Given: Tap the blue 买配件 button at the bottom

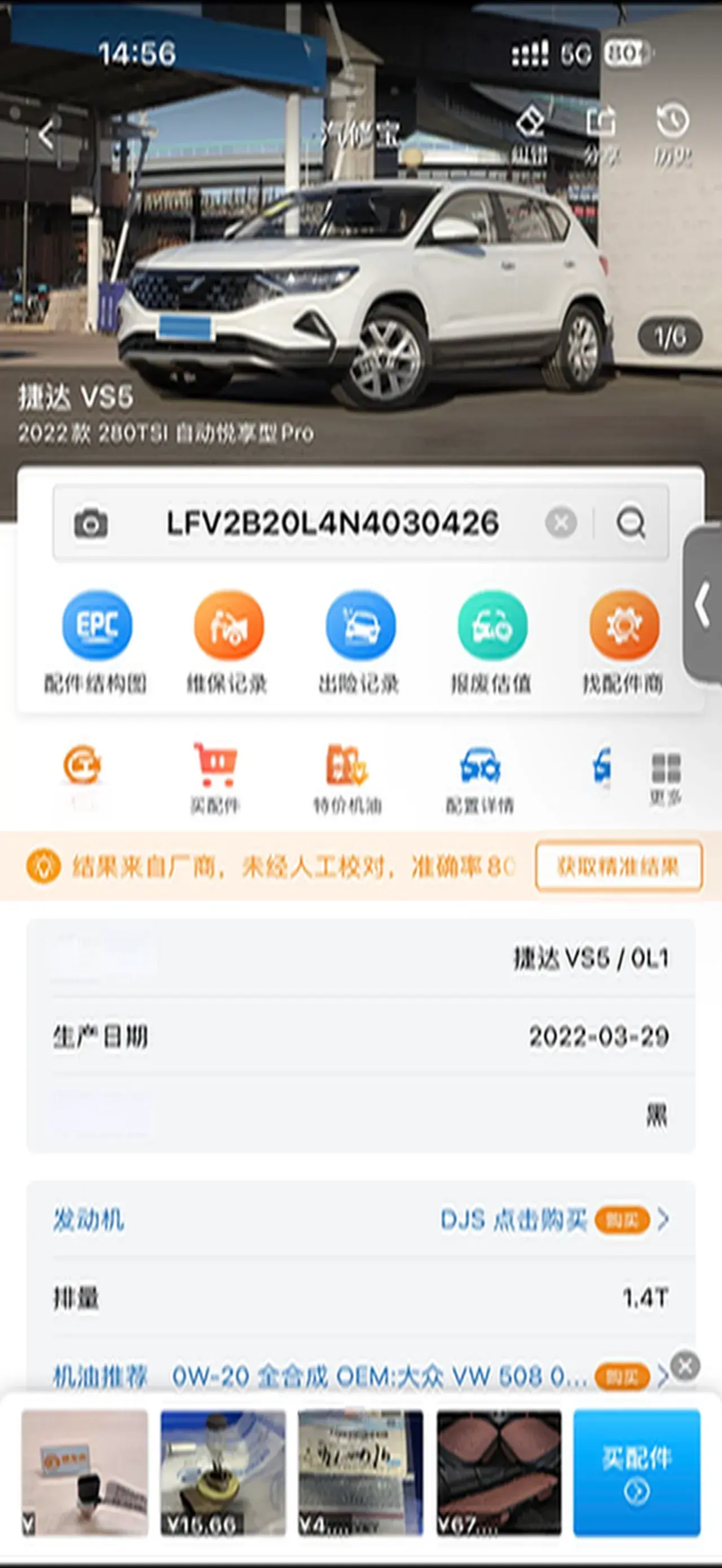Looking at the screenshot, I should (637, 1472).
